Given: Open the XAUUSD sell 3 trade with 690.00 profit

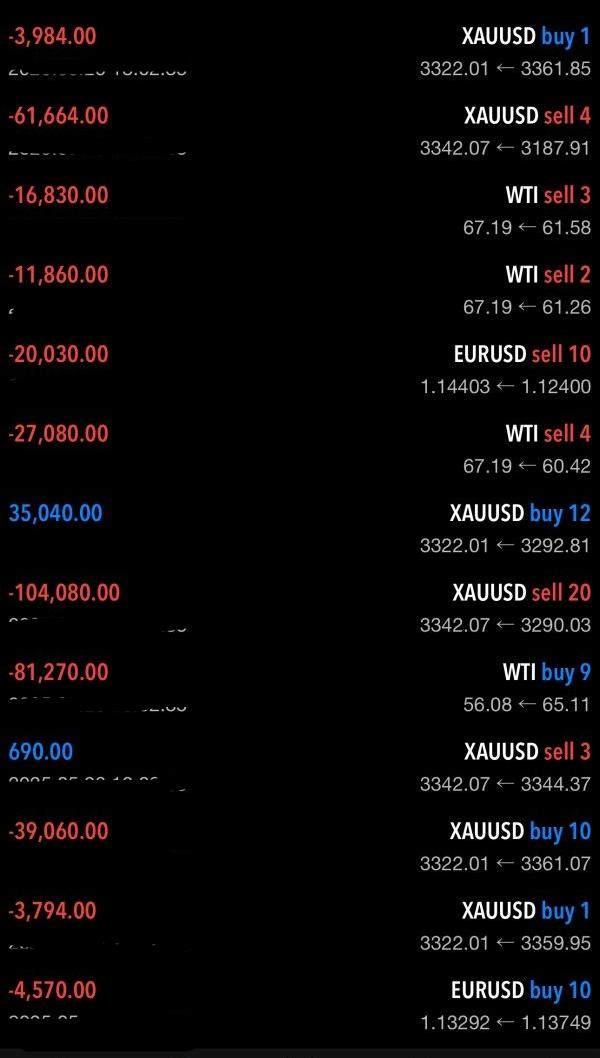Looking at the screenshot, I should pos(300,767).
